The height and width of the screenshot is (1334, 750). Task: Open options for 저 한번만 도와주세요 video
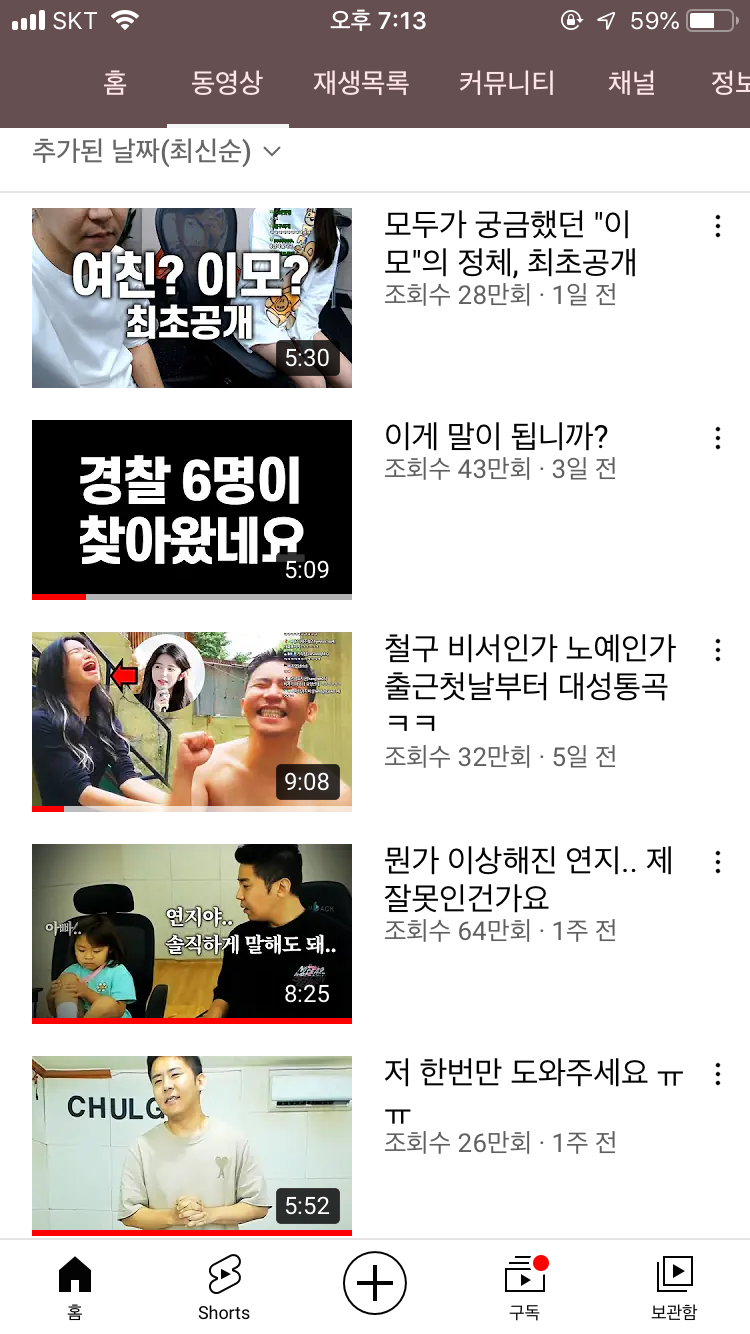717,1074
